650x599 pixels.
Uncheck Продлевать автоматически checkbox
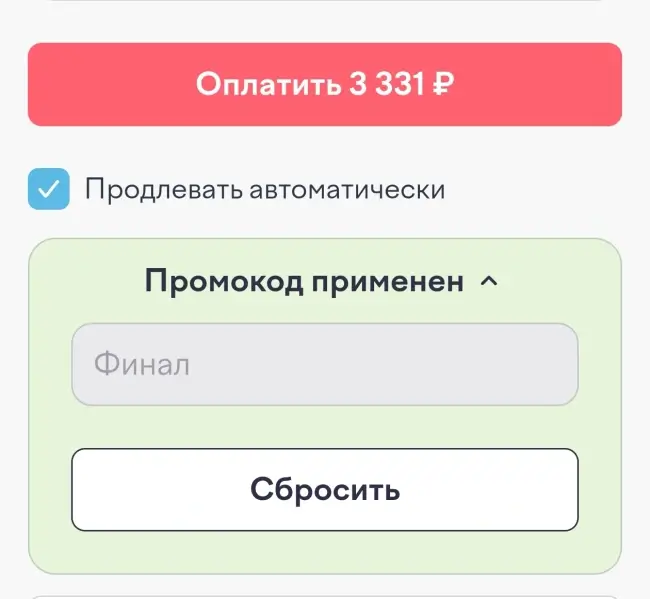tap(48, 189)
